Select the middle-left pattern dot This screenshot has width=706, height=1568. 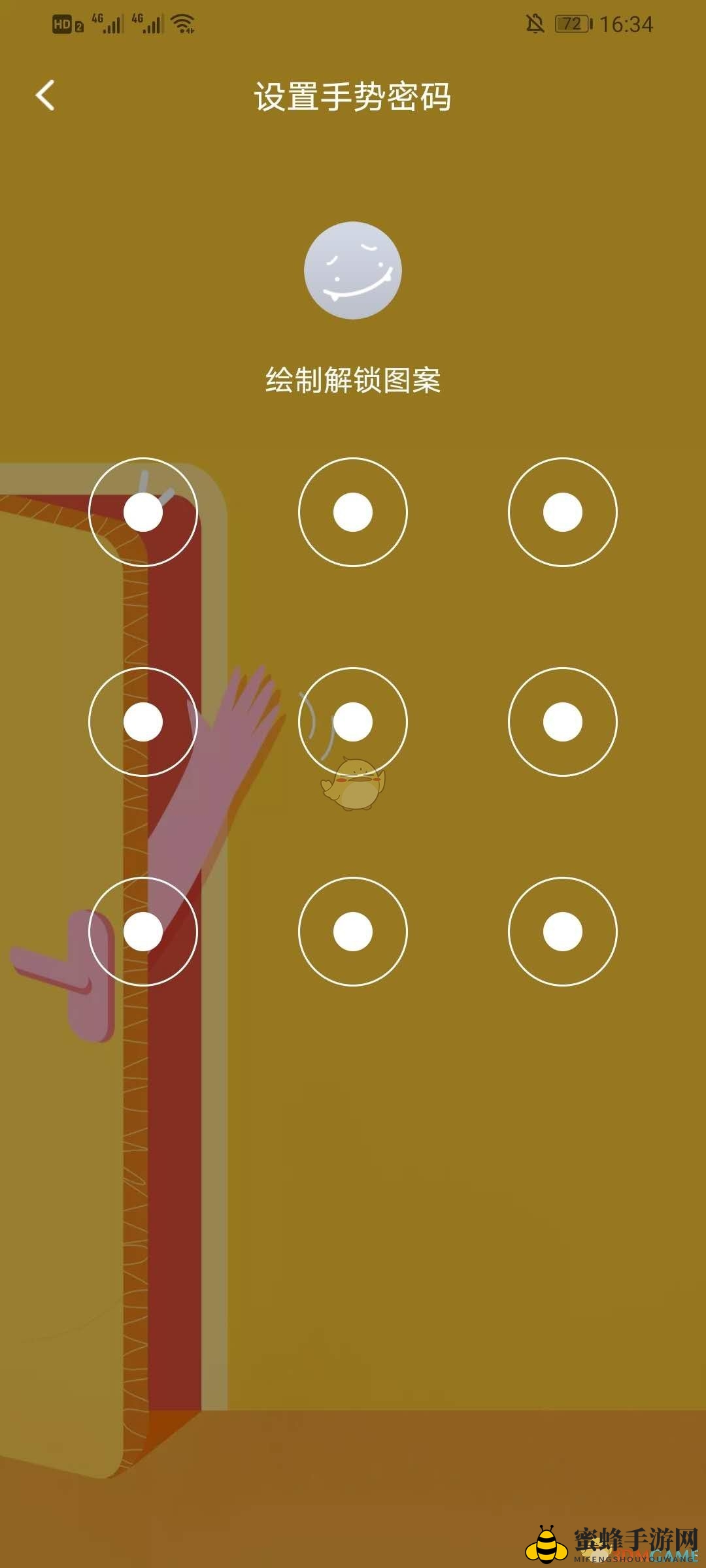[143, 722]
